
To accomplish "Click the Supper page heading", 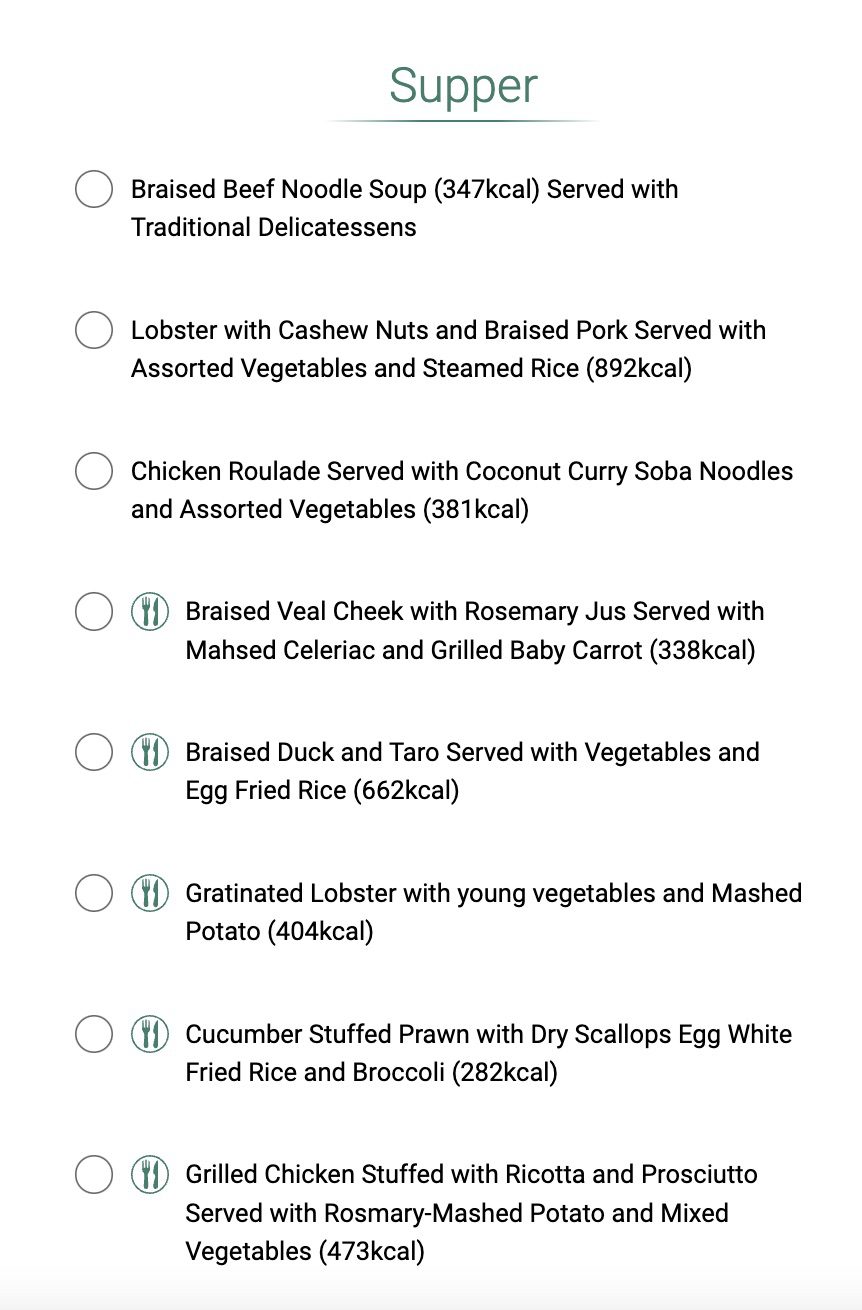I will (x=461, y=87).
